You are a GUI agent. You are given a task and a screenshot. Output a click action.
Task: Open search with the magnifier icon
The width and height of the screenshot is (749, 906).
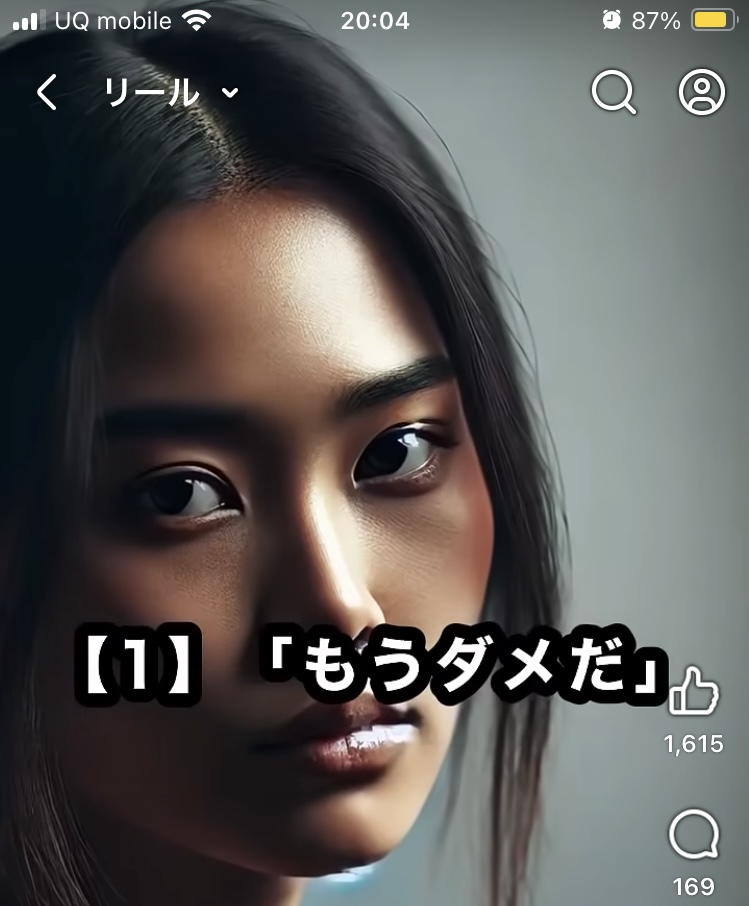613,92
